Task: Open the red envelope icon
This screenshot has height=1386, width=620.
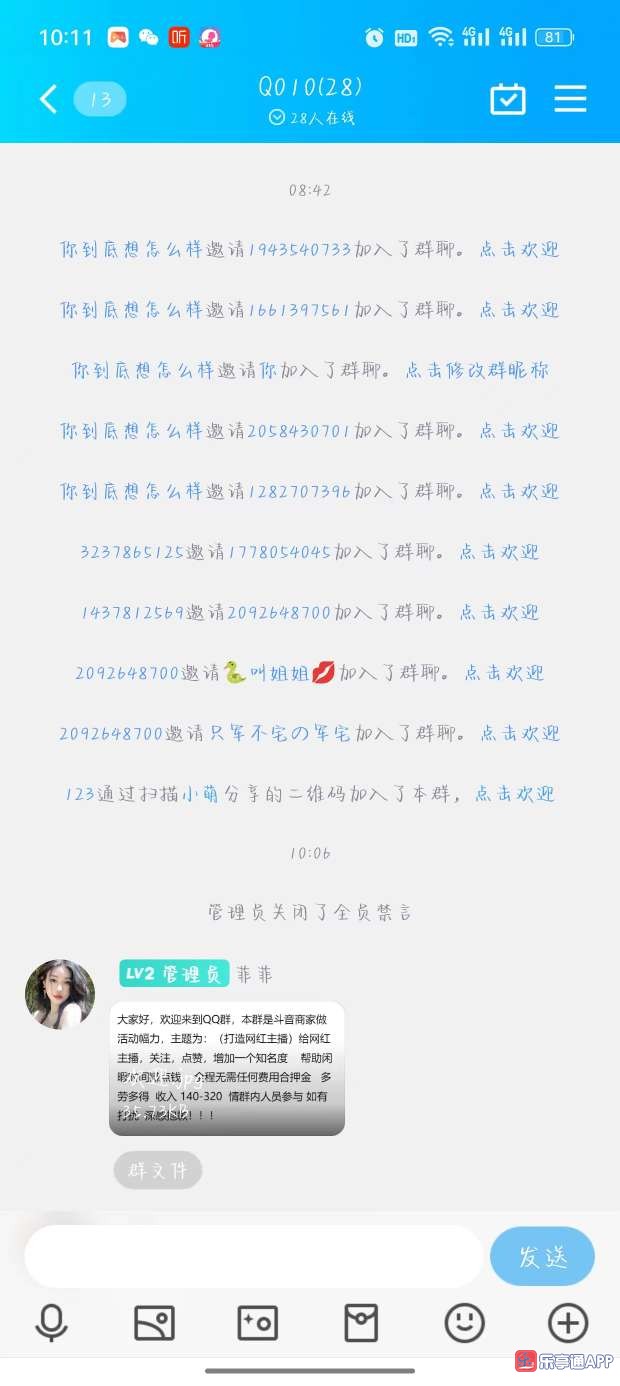Action: click(x=361, y=1323)
